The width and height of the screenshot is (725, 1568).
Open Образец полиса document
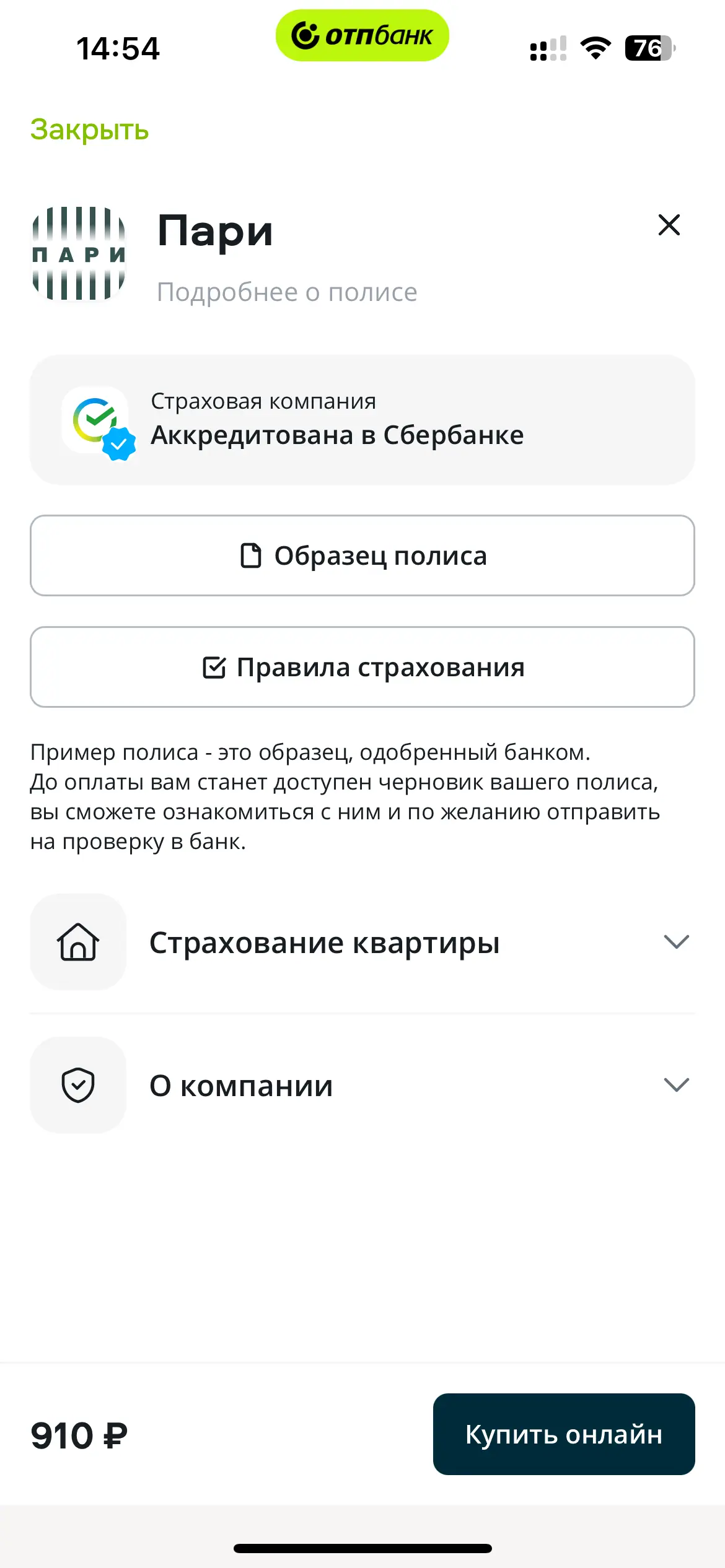(362, 555)
